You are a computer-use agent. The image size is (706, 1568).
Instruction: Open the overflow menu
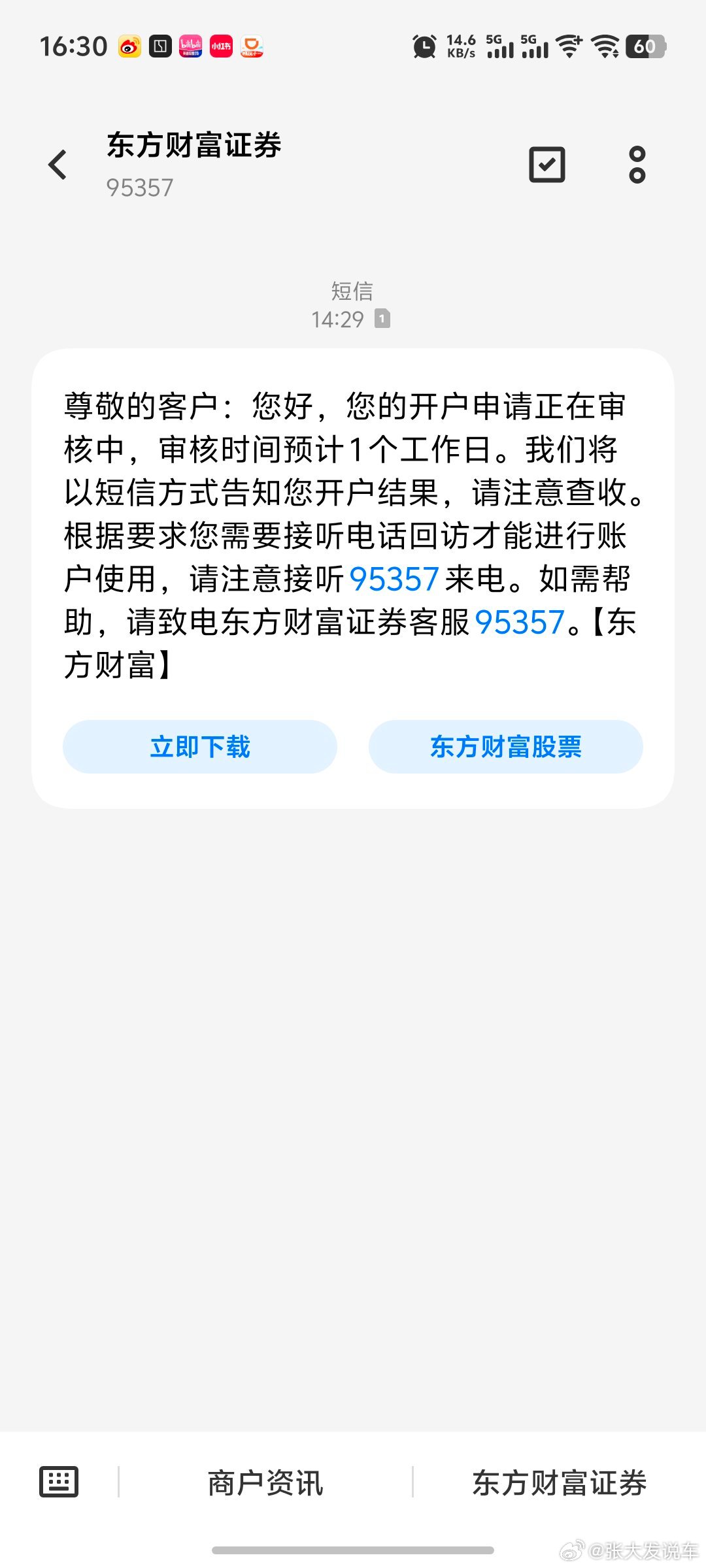[637, 165]
